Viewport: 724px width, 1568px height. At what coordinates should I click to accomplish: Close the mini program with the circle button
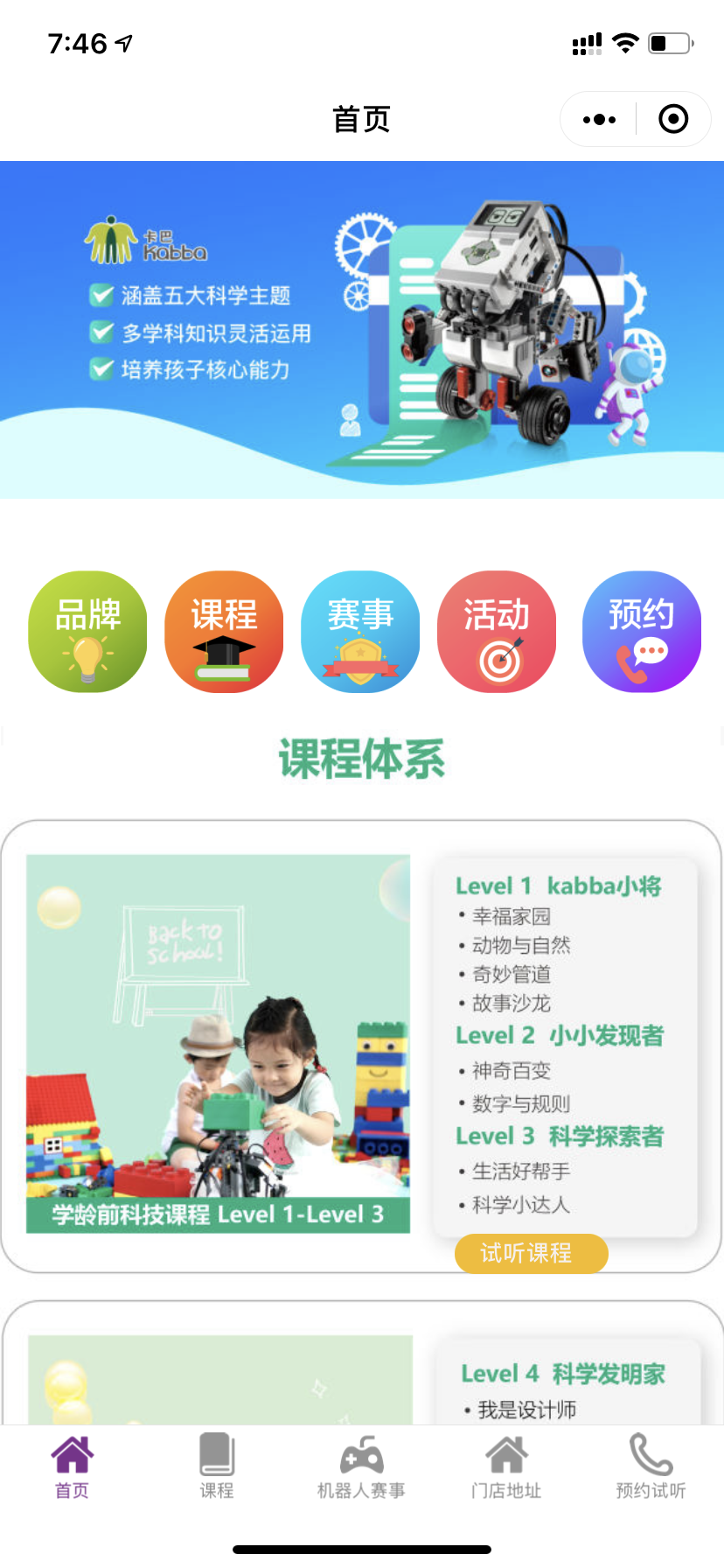point(673,119)
